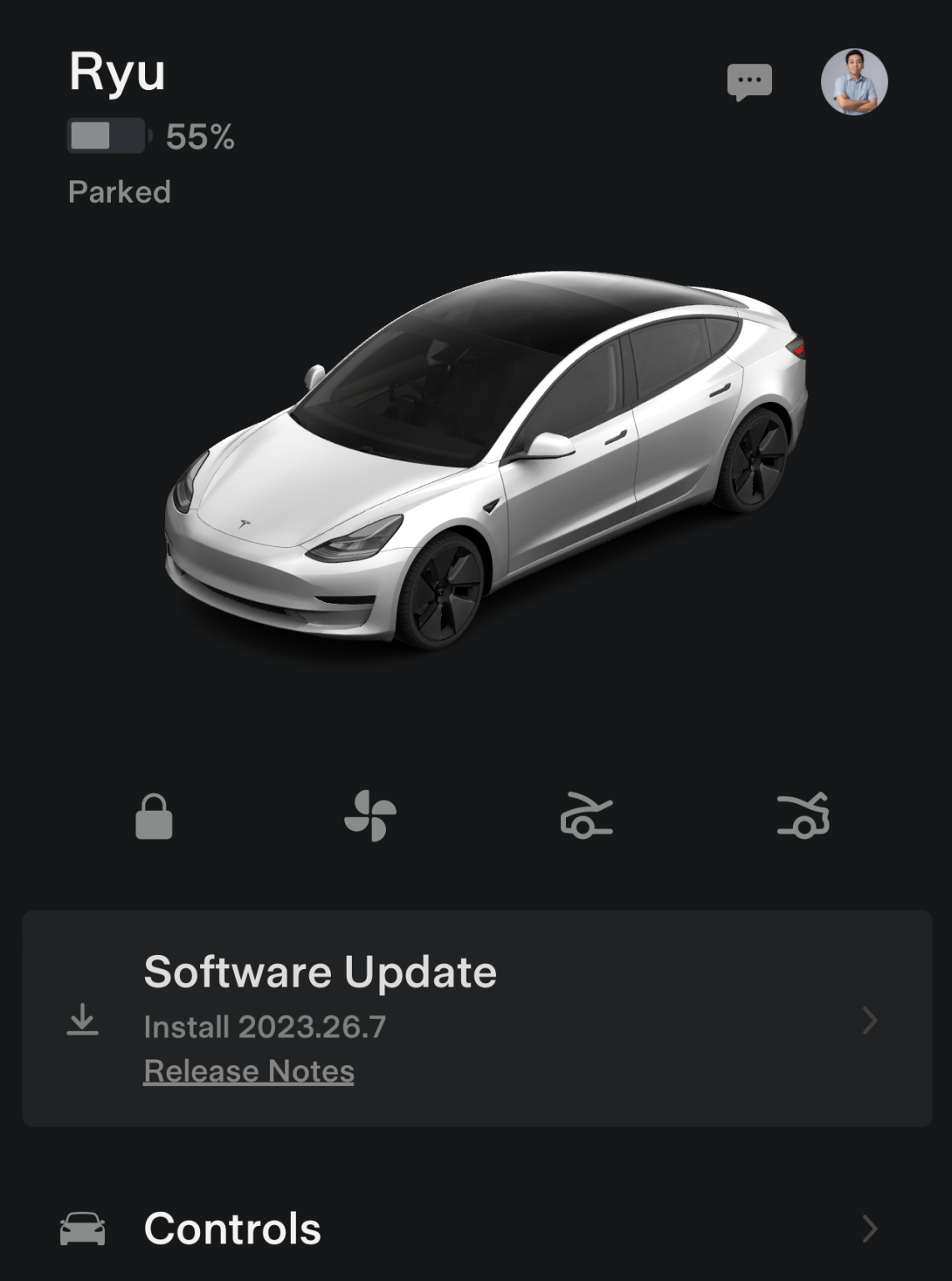
Task: Switch to the Controls screen
Action: (x=233, y=1226)
